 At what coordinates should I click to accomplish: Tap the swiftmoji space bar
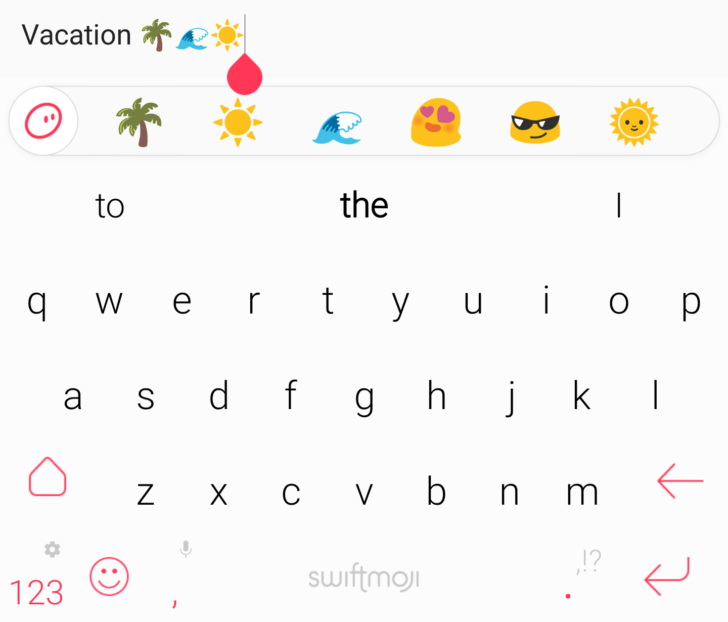(364, 577)
